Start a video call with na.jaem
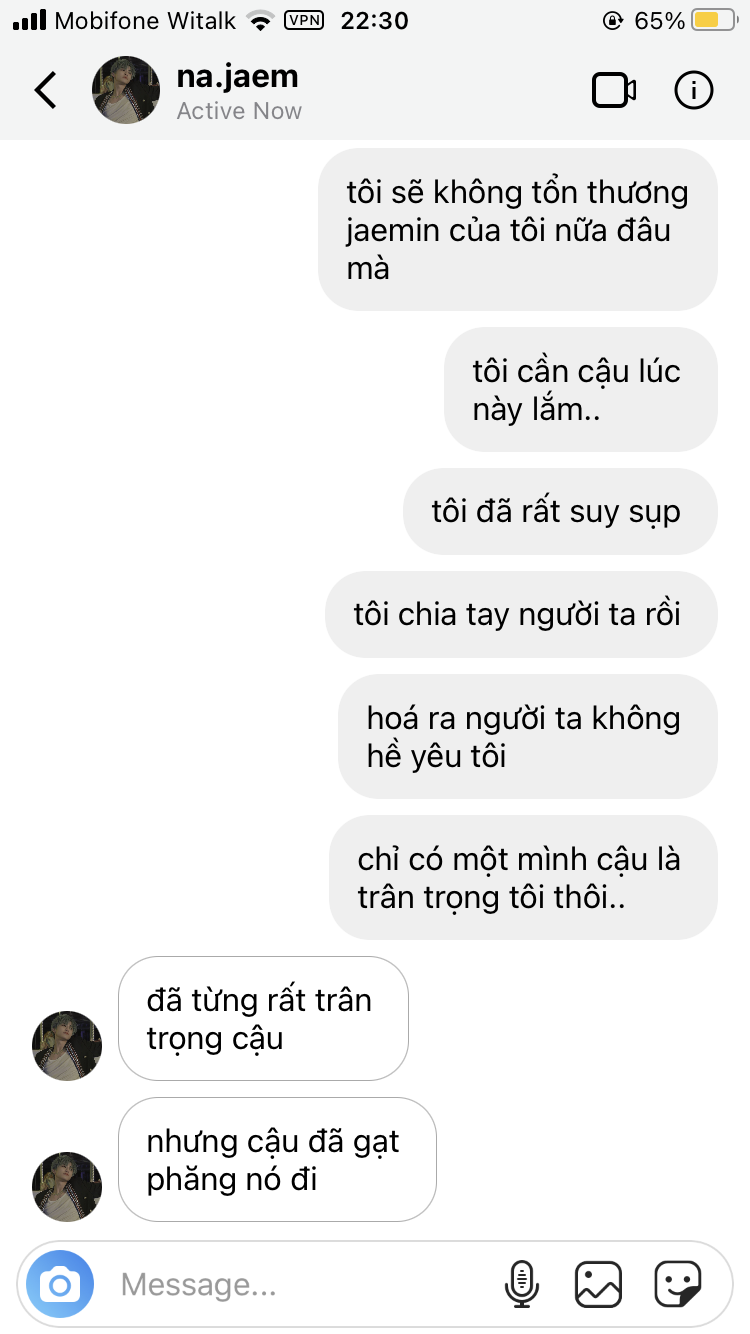Viewport: 750px width, 1334px height. (614, 90)
